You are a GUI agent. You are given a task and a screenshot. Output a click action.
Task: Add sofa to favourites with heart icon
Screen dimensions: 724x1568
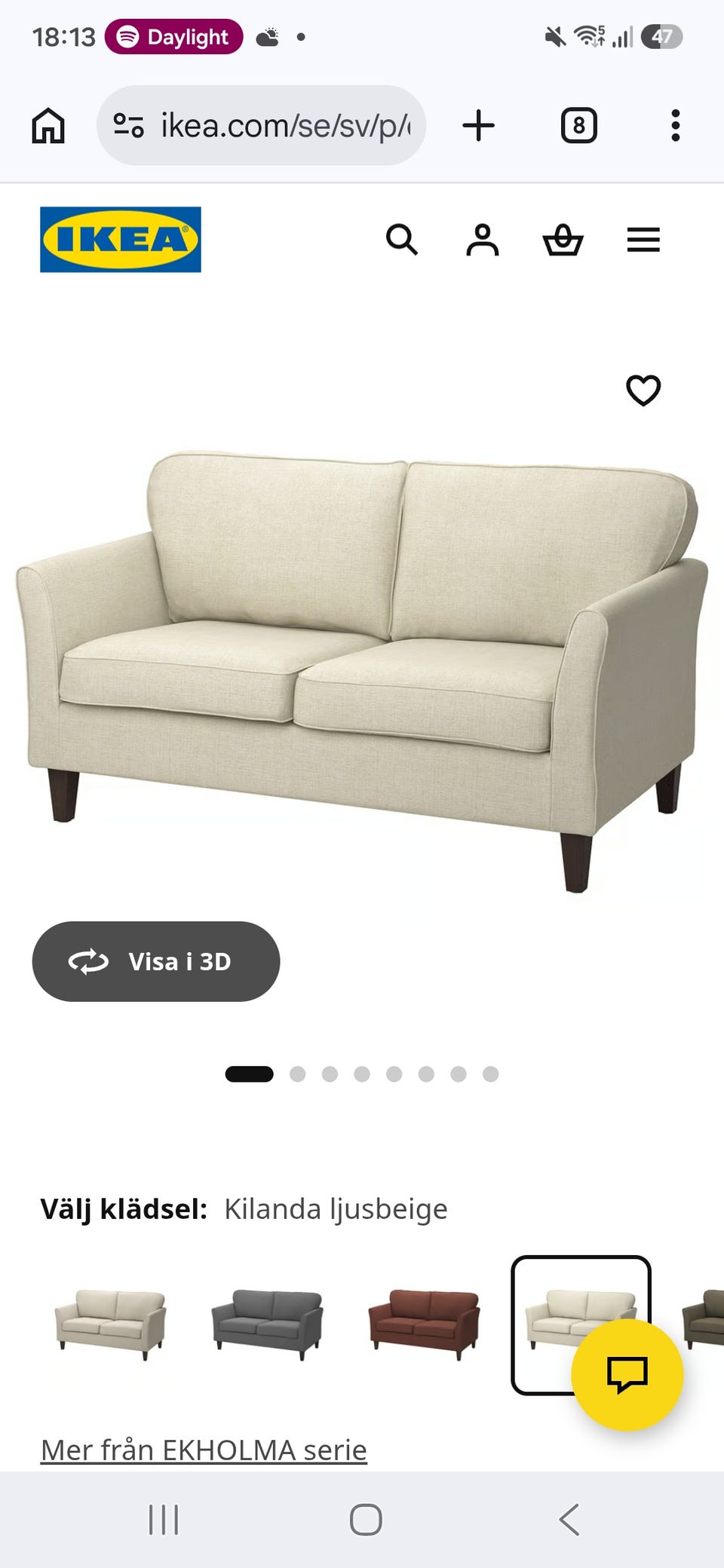pos(643,390)
